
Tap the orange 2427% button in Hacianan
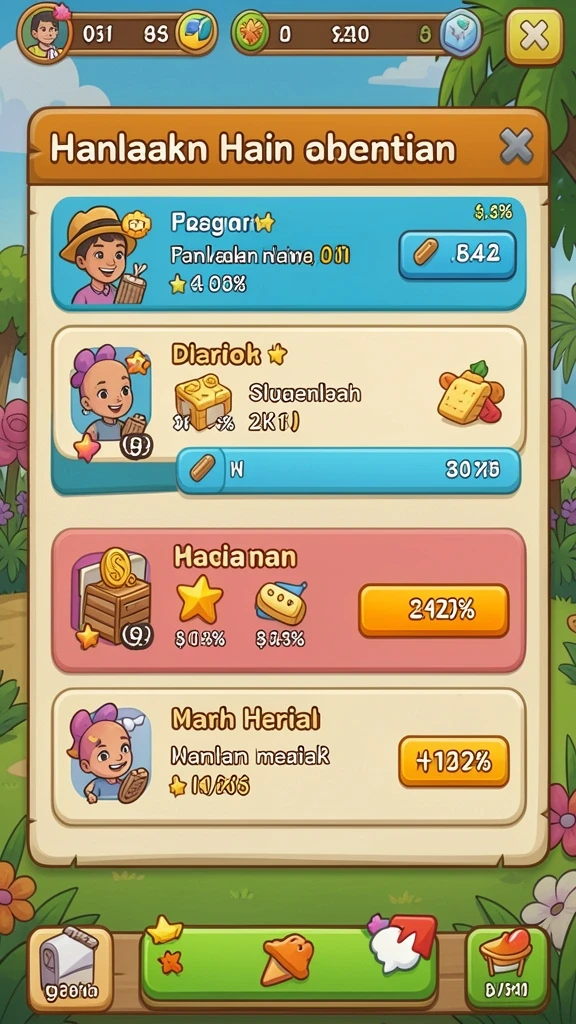tap(433, 610)
